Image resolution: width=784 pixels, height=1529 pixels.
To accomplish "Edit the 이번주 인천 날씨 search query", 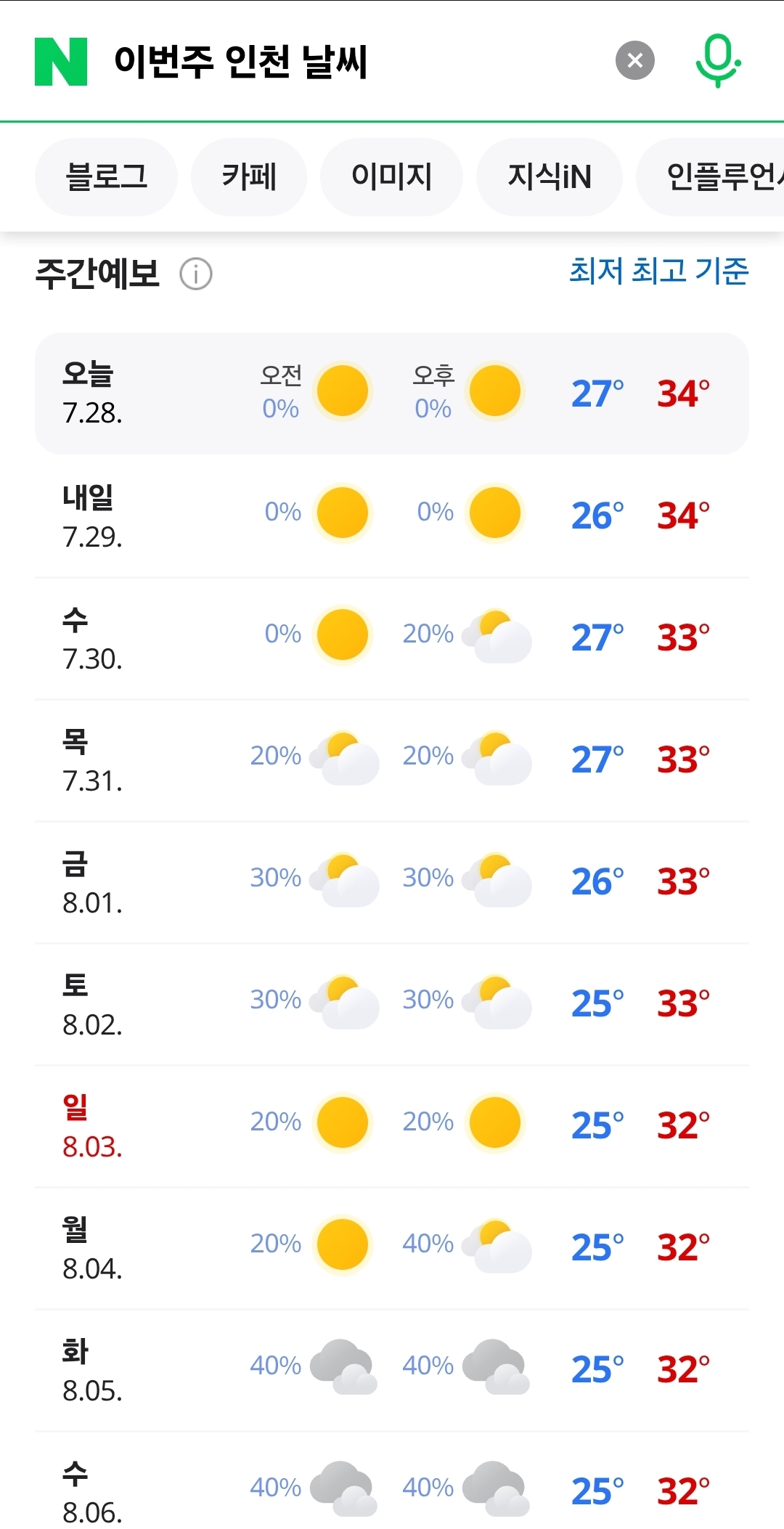I will point(240,62).
